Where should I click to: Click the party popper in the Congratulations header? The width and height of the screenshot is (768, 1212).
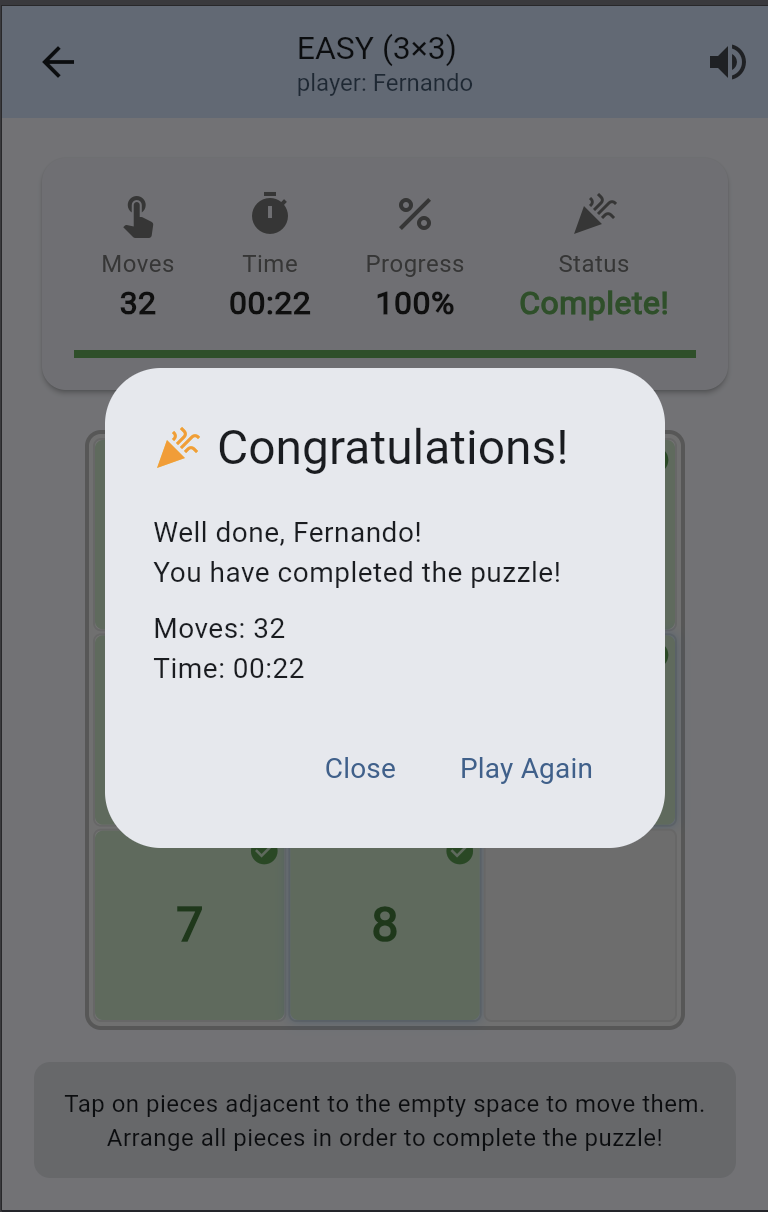[x=176, y=447]
